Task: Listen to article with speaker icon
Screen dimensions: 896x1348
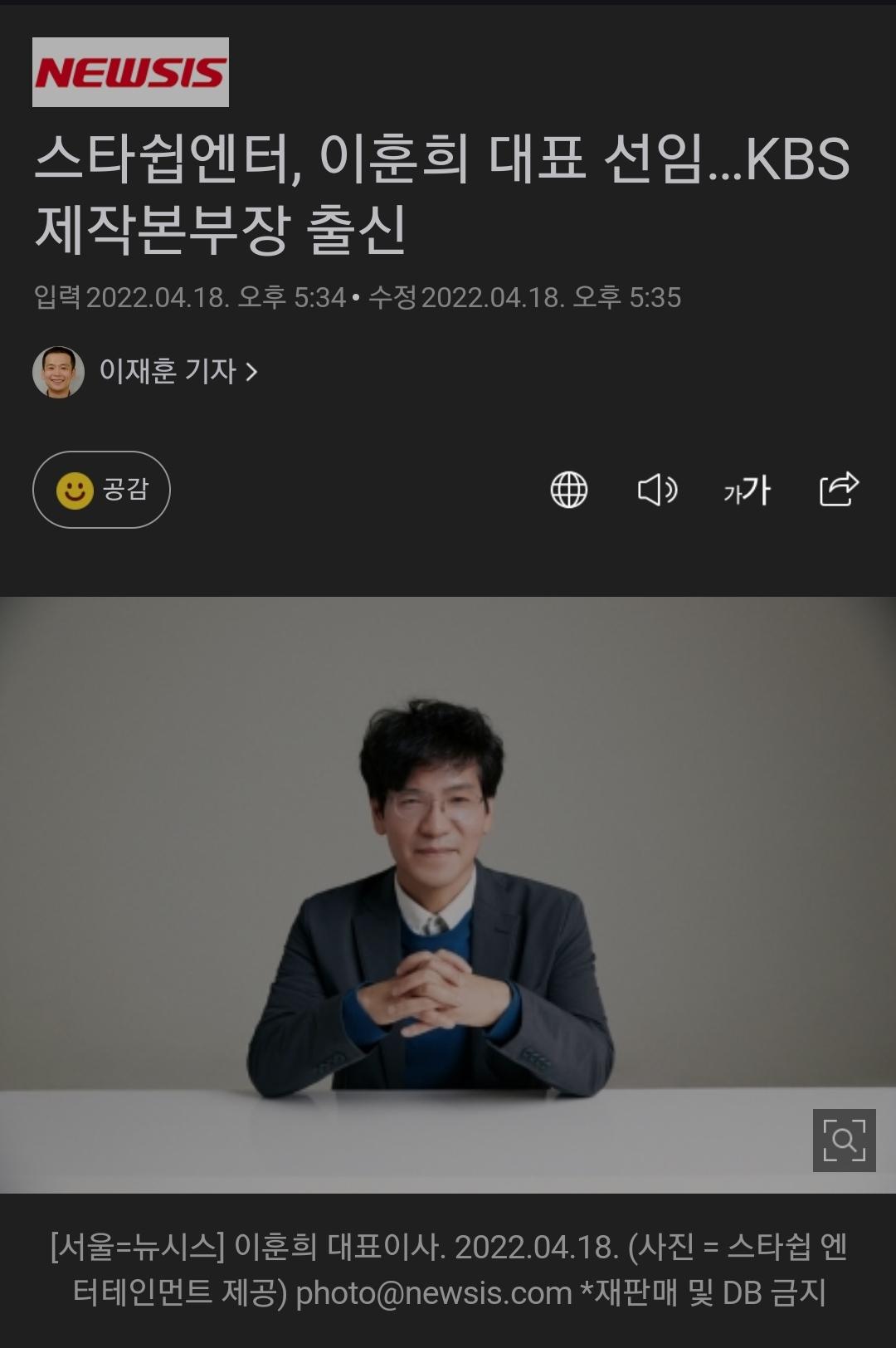Action: (657, 490)
